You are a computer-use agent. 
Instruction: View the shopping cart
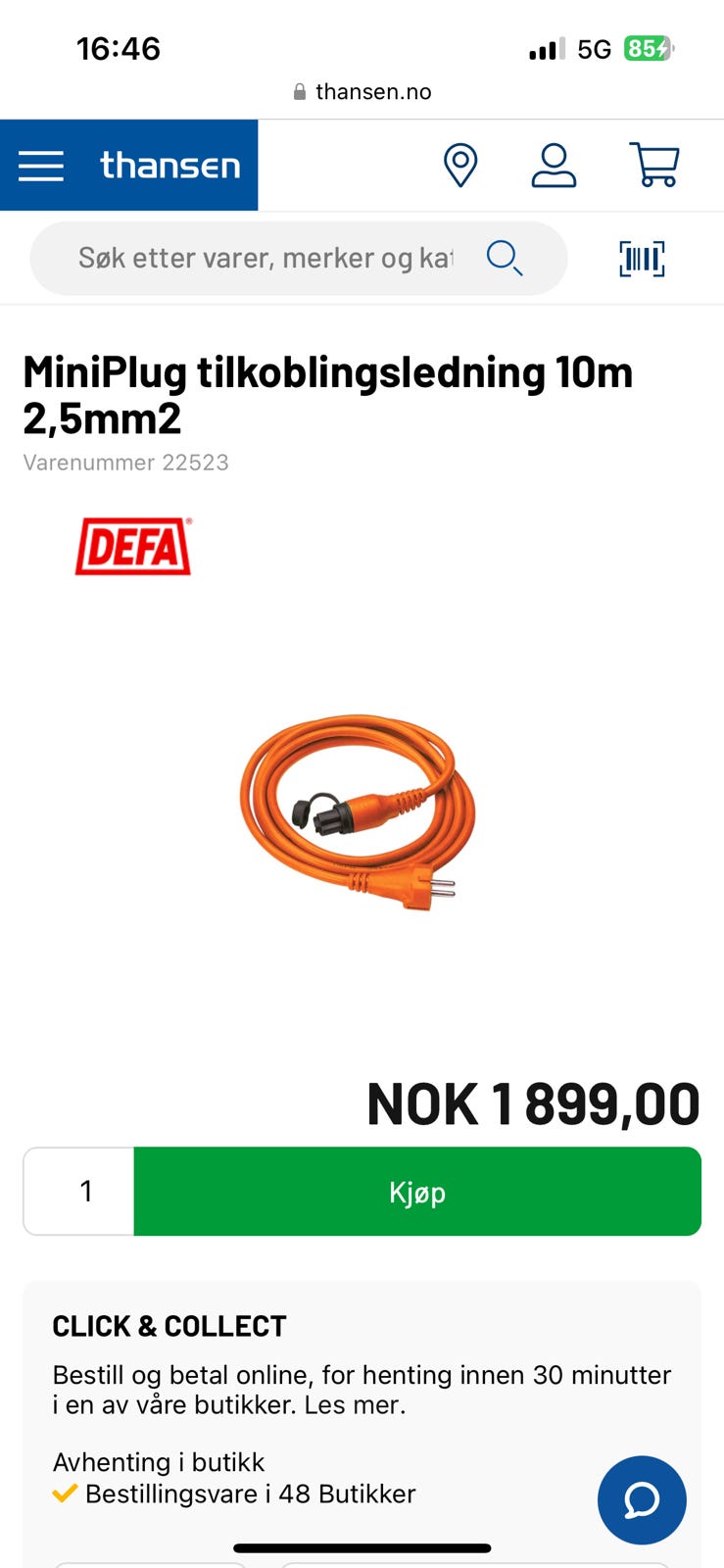[x=654, y=165]
